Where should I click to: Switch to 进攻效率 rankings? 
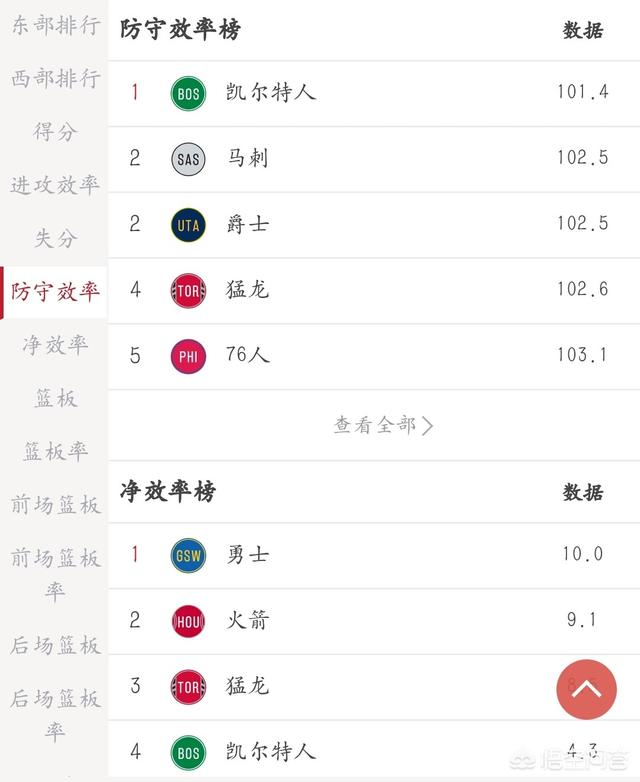[x=55, y=185]
